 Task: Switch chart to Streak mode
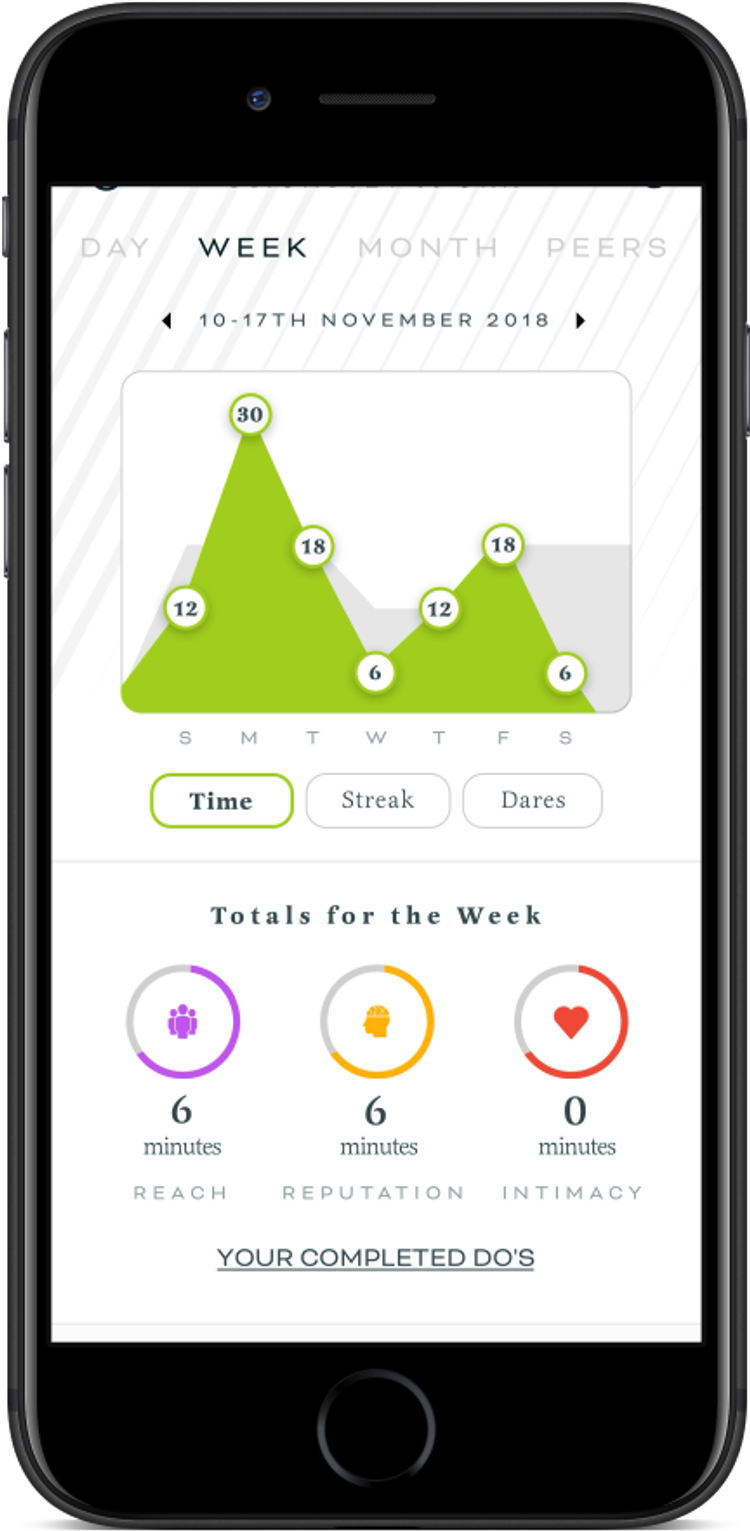[x=377, y=799]
